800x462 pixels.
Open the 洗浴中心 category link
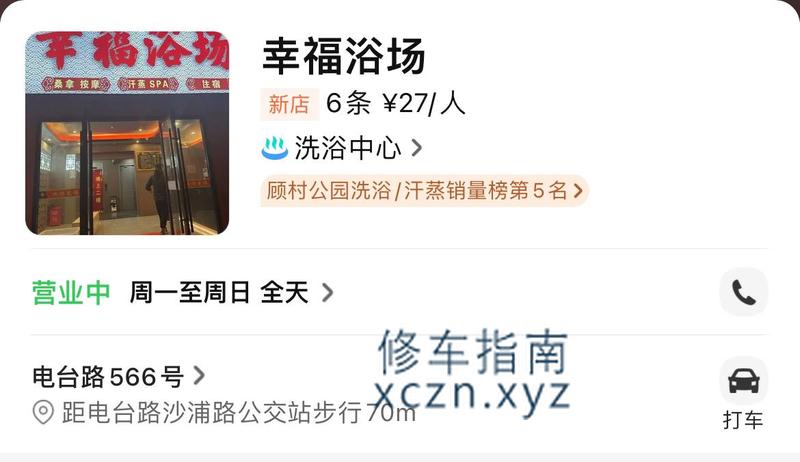tap(343, 149)
